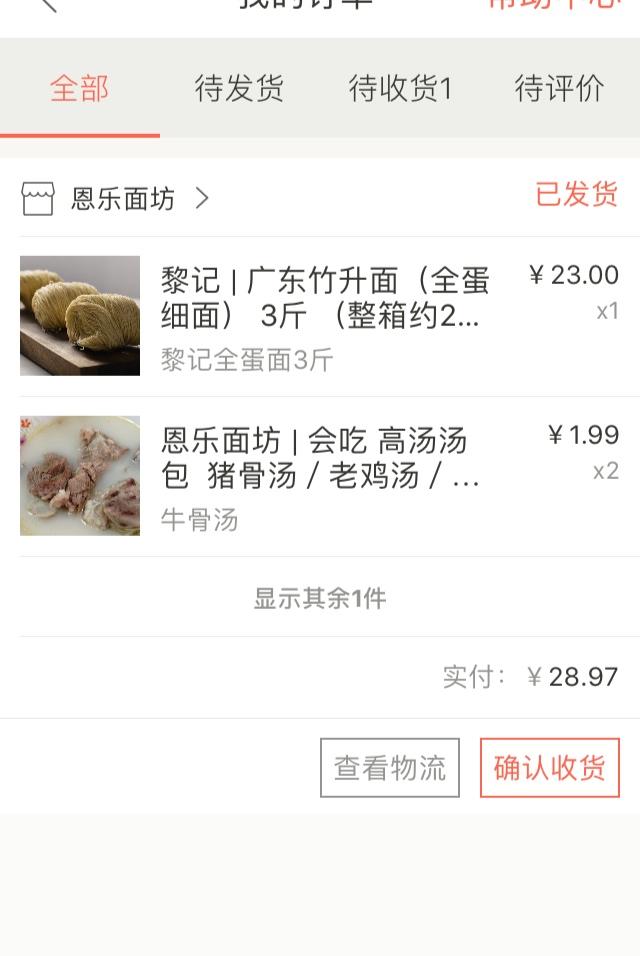Confirm receipt with 确认收货
Screen dimensions: 640x956
(x=550, y=768)
